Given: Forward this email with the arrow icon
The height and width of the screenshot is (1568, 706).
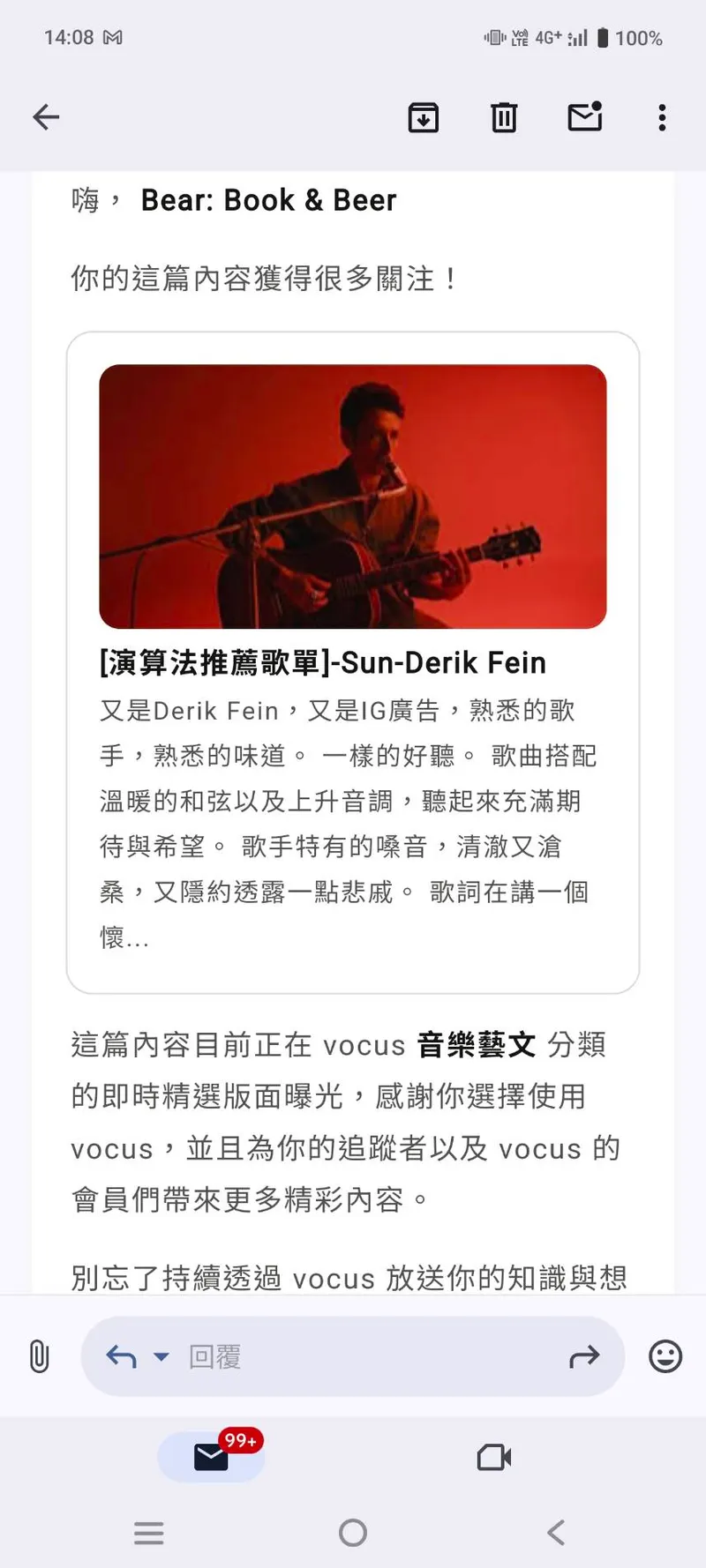Looking at the screenshot, I should pos(584,1356).
